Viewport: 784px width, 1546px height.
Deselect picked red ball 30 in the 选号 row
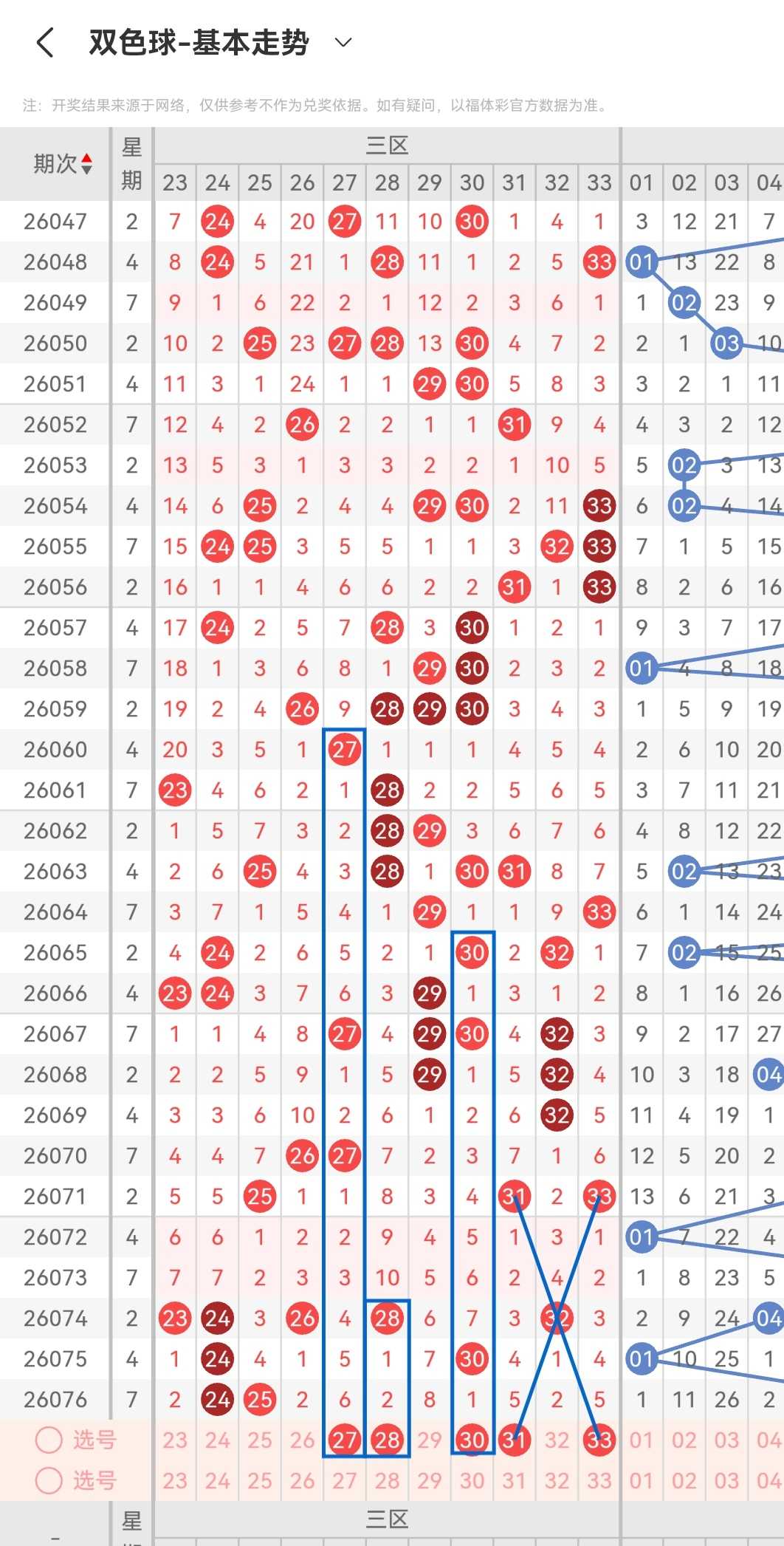[472, 1440]
